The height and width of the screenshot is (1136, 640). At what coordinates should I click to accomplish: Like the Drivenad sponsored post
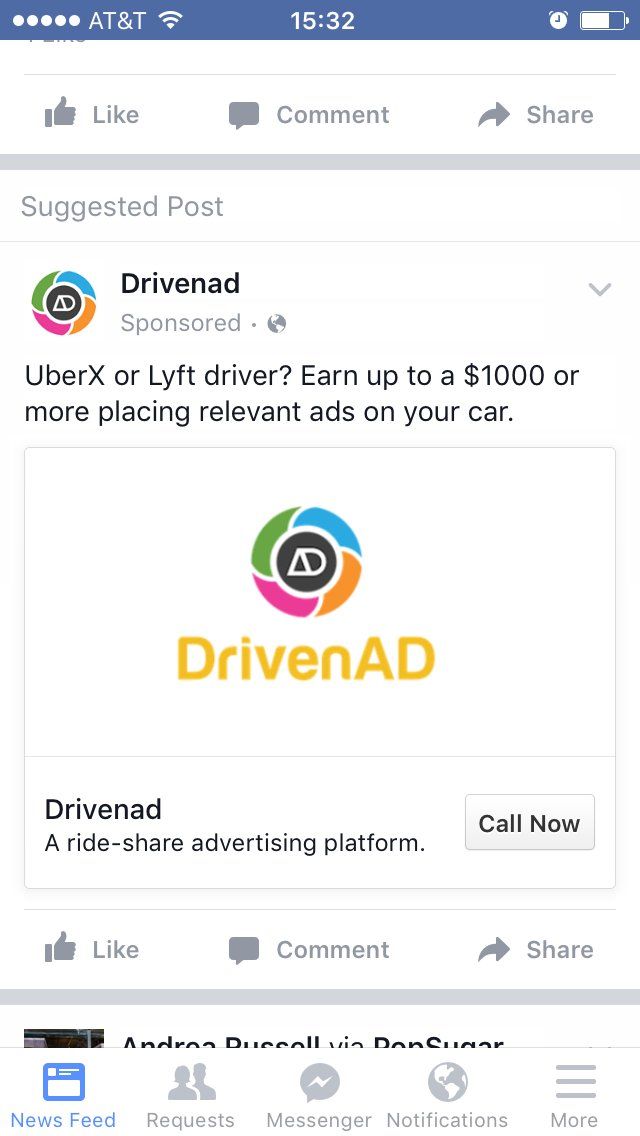tap(91, 949)
